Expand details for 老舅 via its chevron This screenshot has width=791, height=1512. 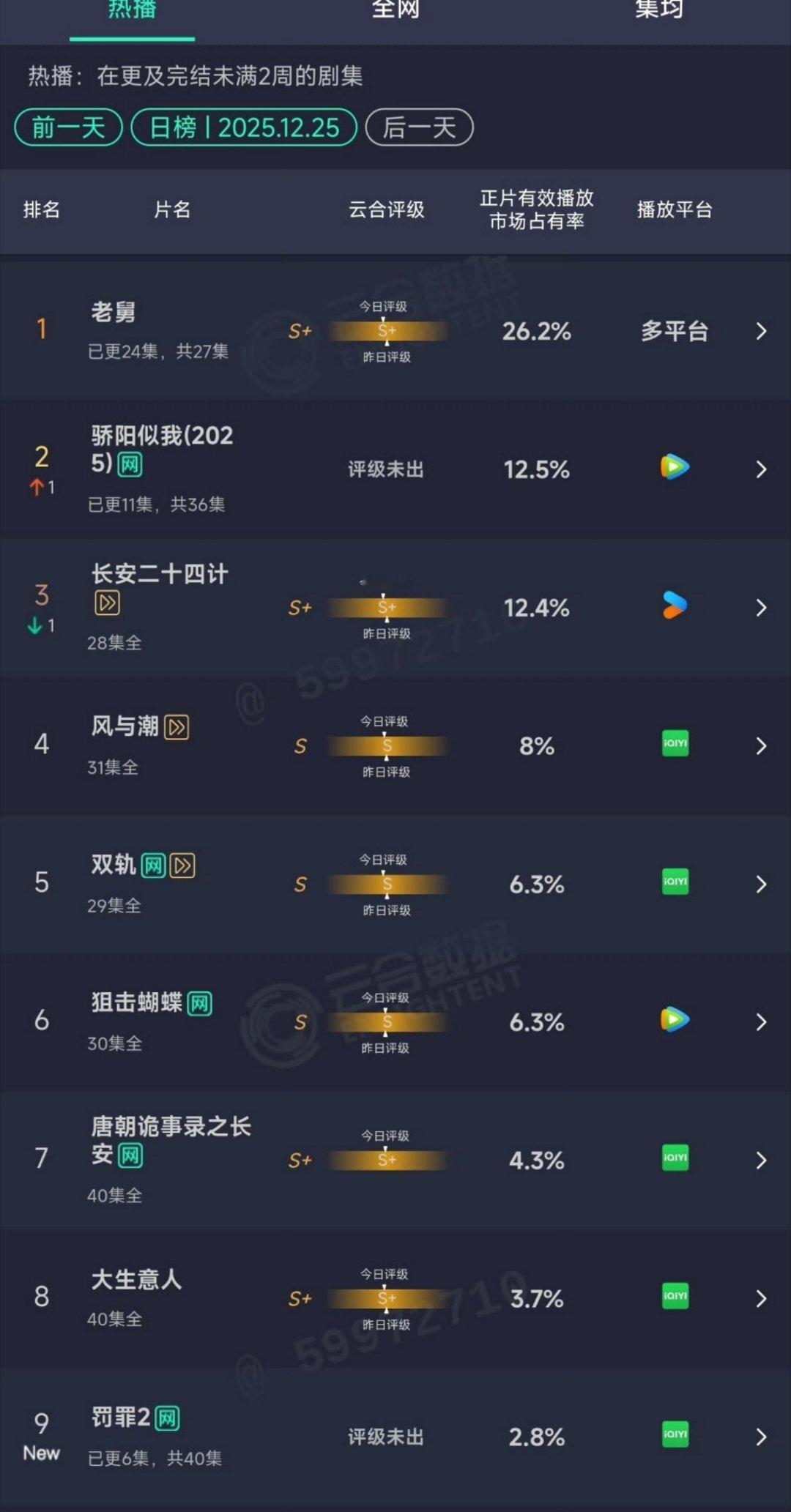(760, 331)
